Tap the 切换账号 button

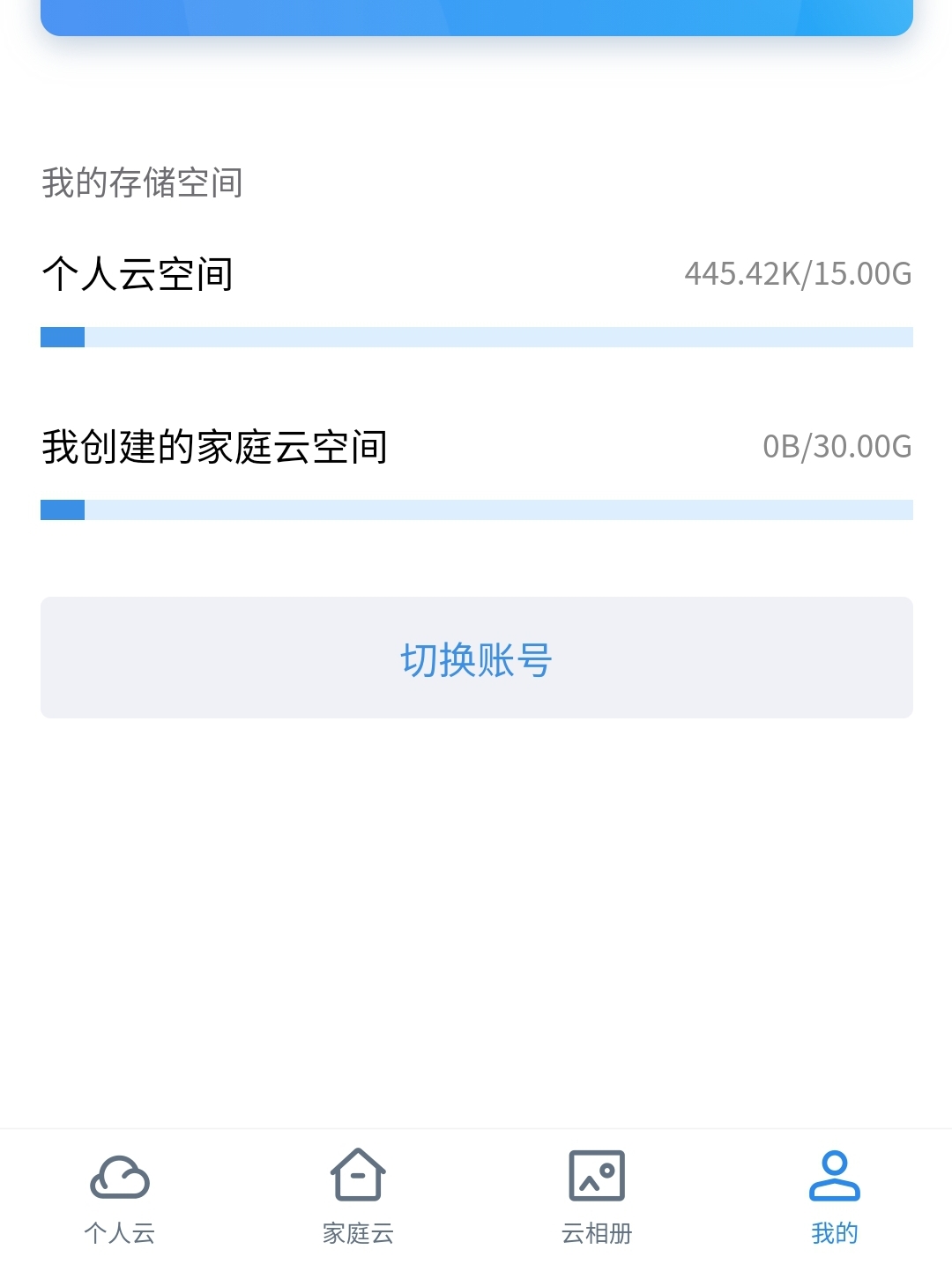476,658
